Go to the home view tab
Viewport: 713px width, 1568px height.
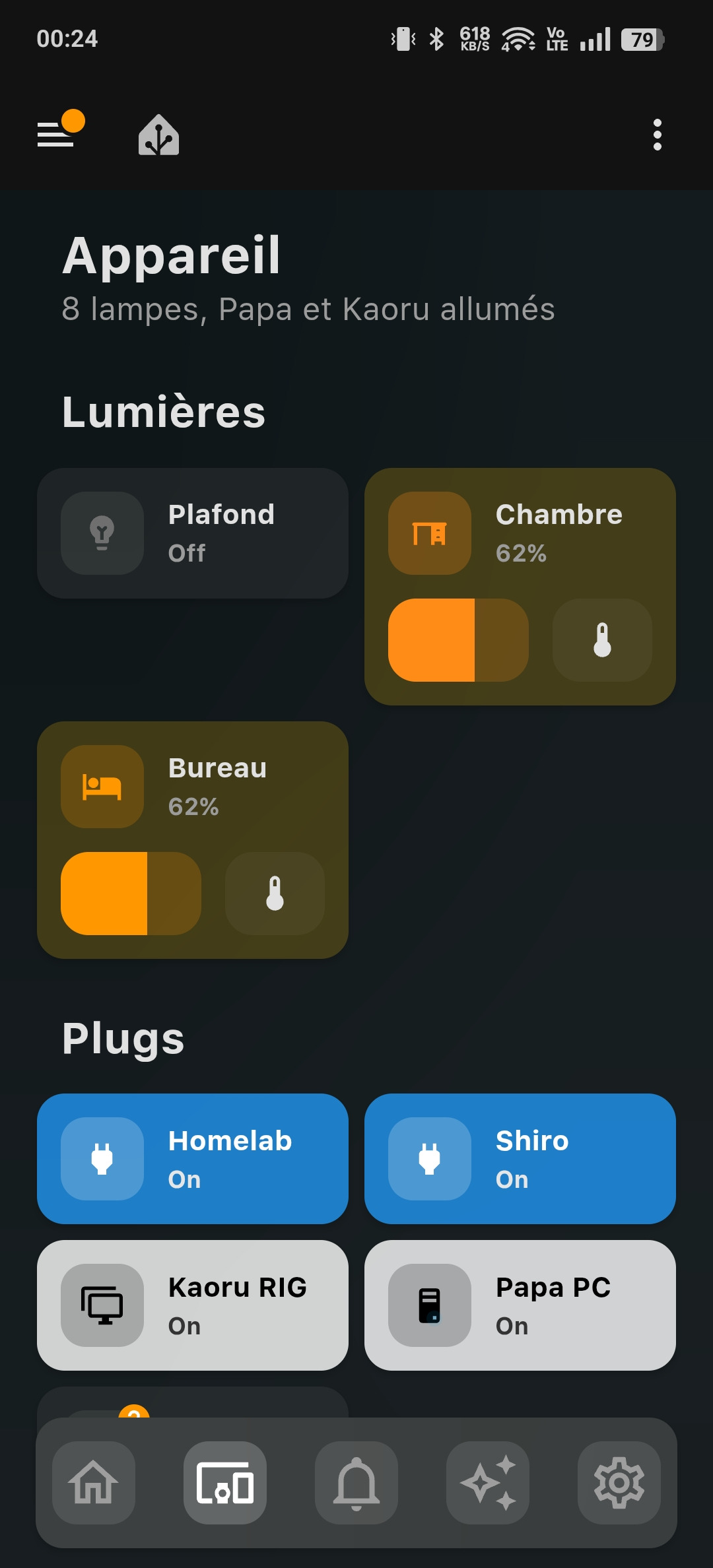pos(94,1483)
